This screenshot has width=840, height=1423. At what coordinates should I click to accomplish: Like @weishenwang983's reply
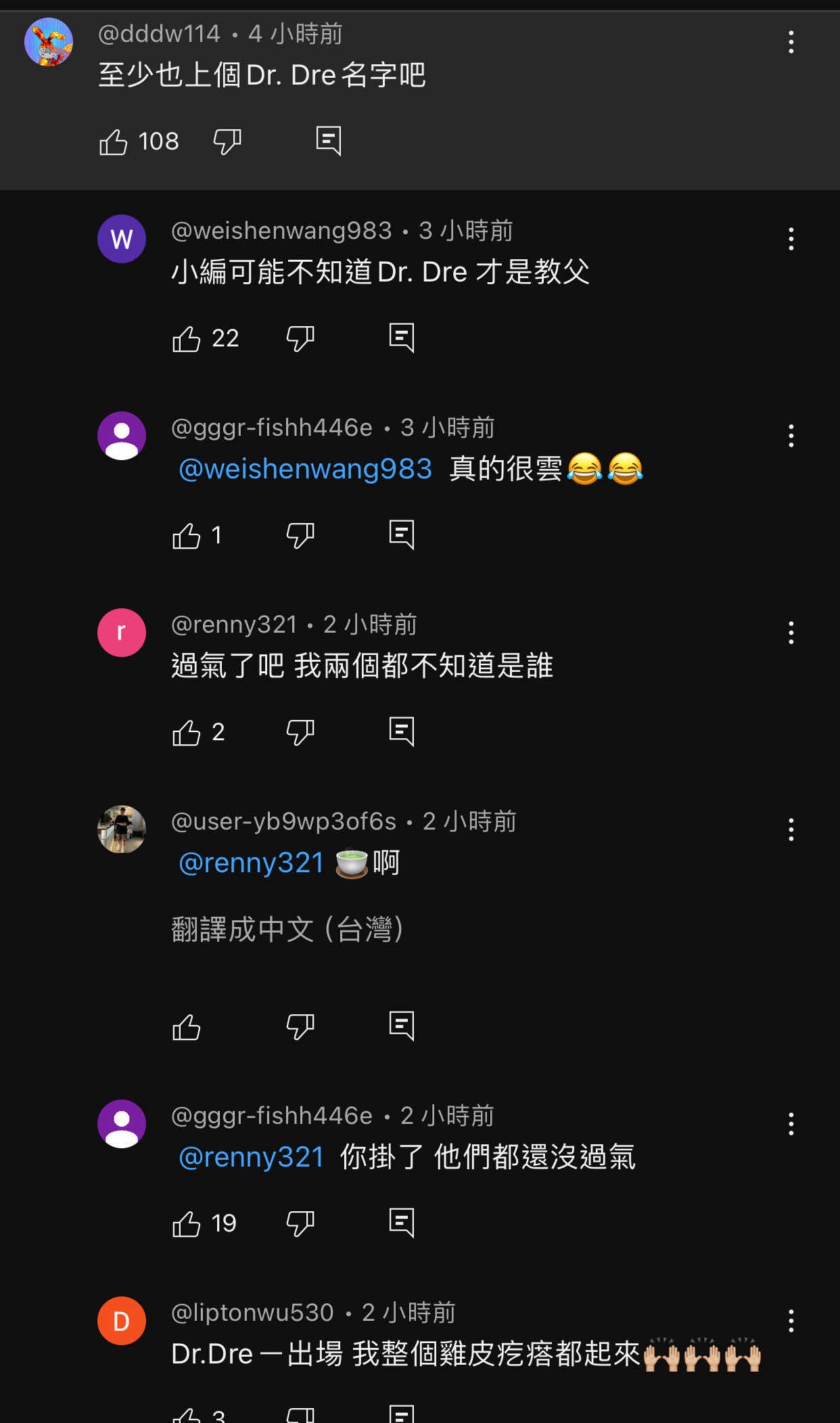(187, 338)
